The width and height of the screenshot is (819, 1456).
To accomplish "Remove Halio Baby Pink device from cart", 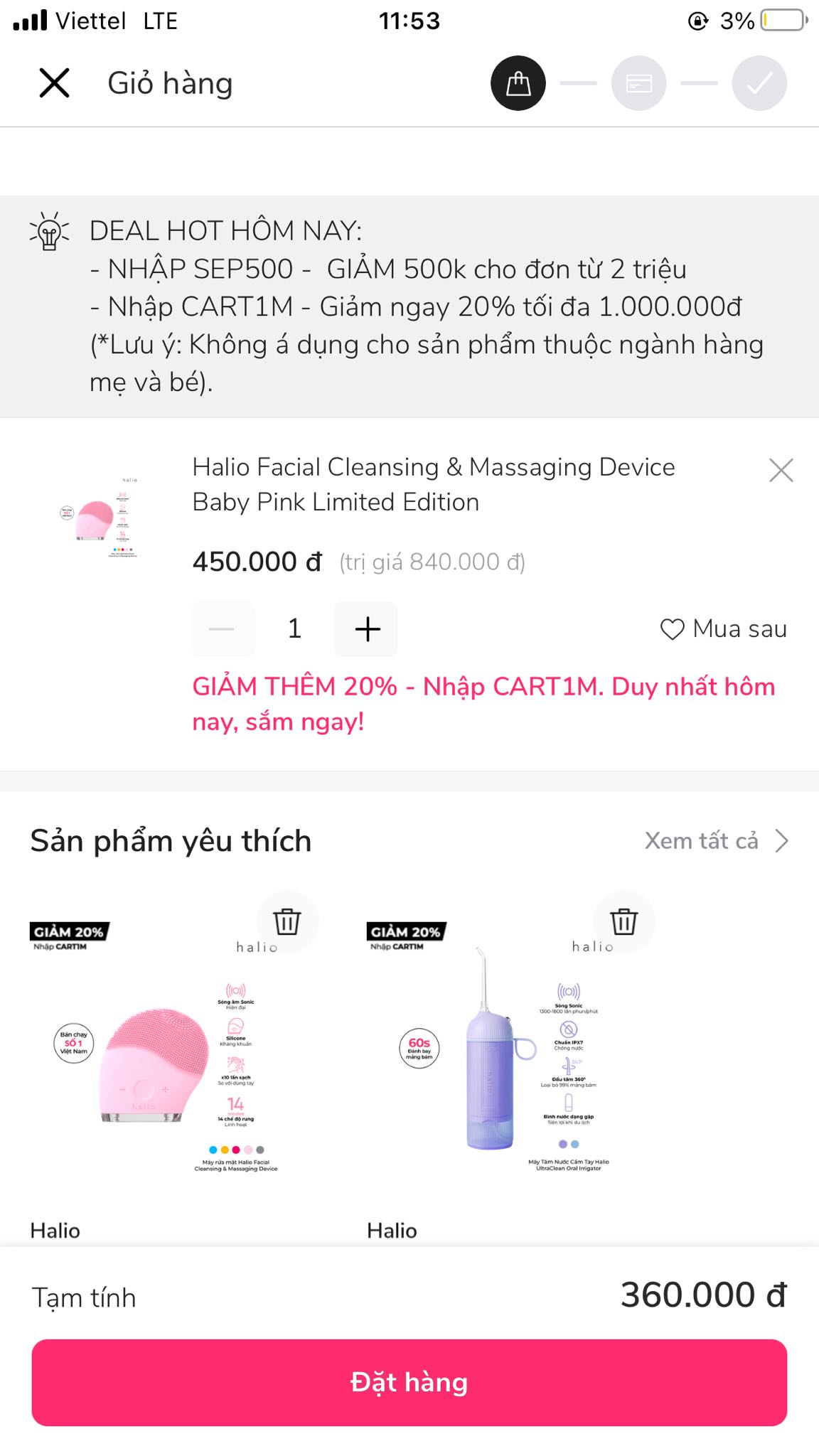I will coord(781,470).
